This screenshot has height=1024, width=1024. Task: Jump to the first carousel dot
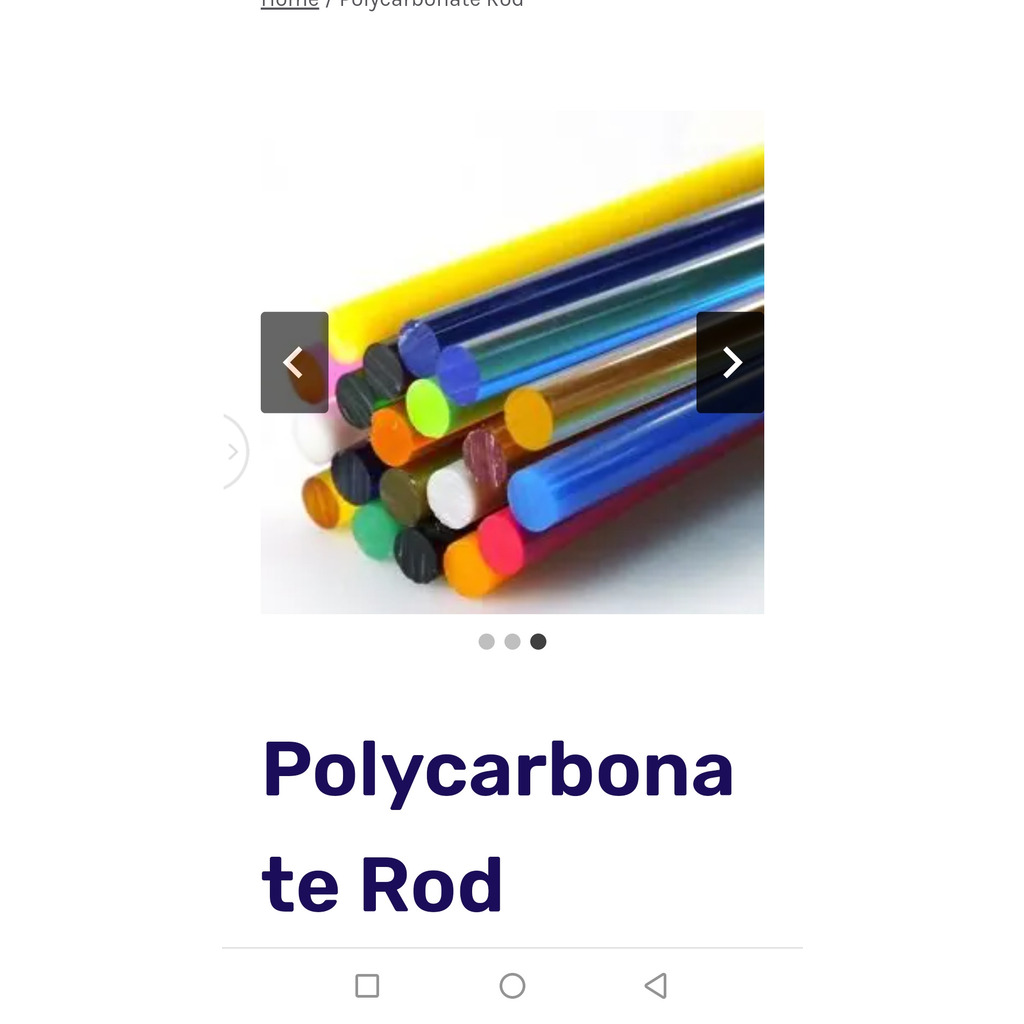(487, 642)
